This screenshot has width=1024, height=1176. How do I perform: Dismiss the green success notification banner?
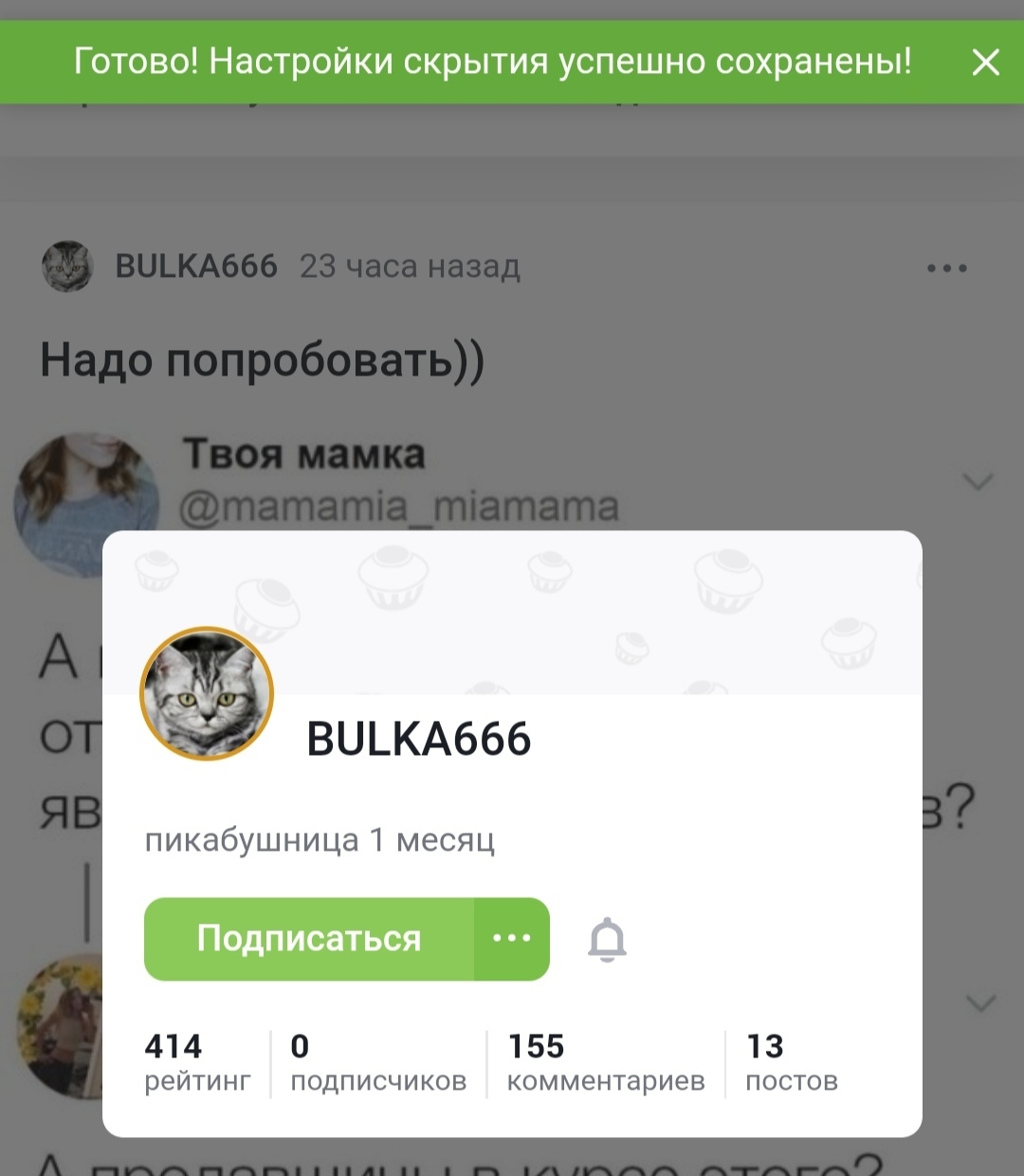tap(985, 63)
